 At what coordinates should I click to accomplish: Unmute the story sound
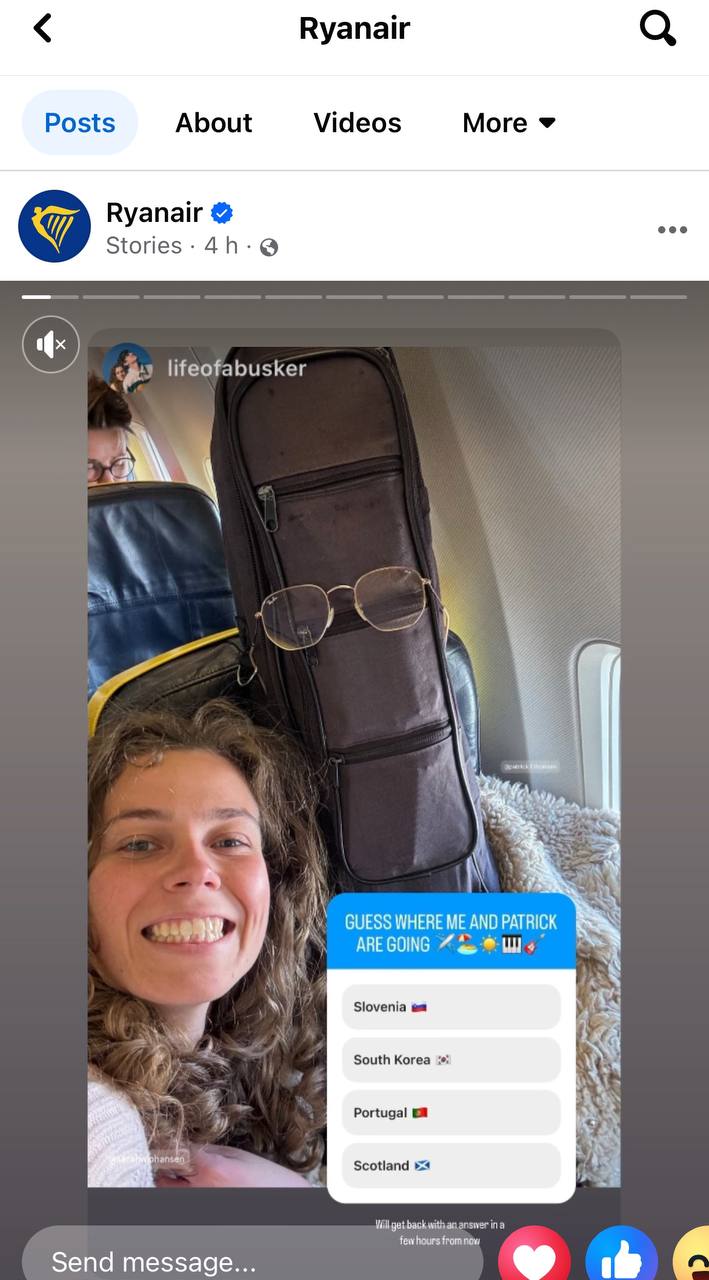(x=51, y=344)
